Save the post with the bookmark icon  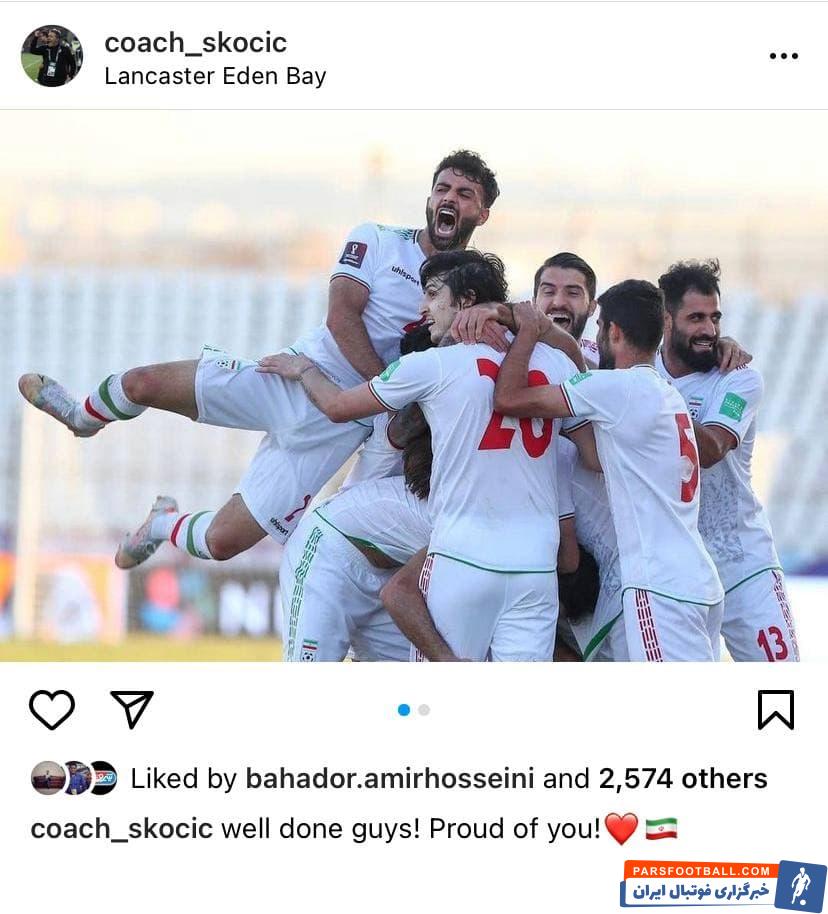click(x=775, y=710)
